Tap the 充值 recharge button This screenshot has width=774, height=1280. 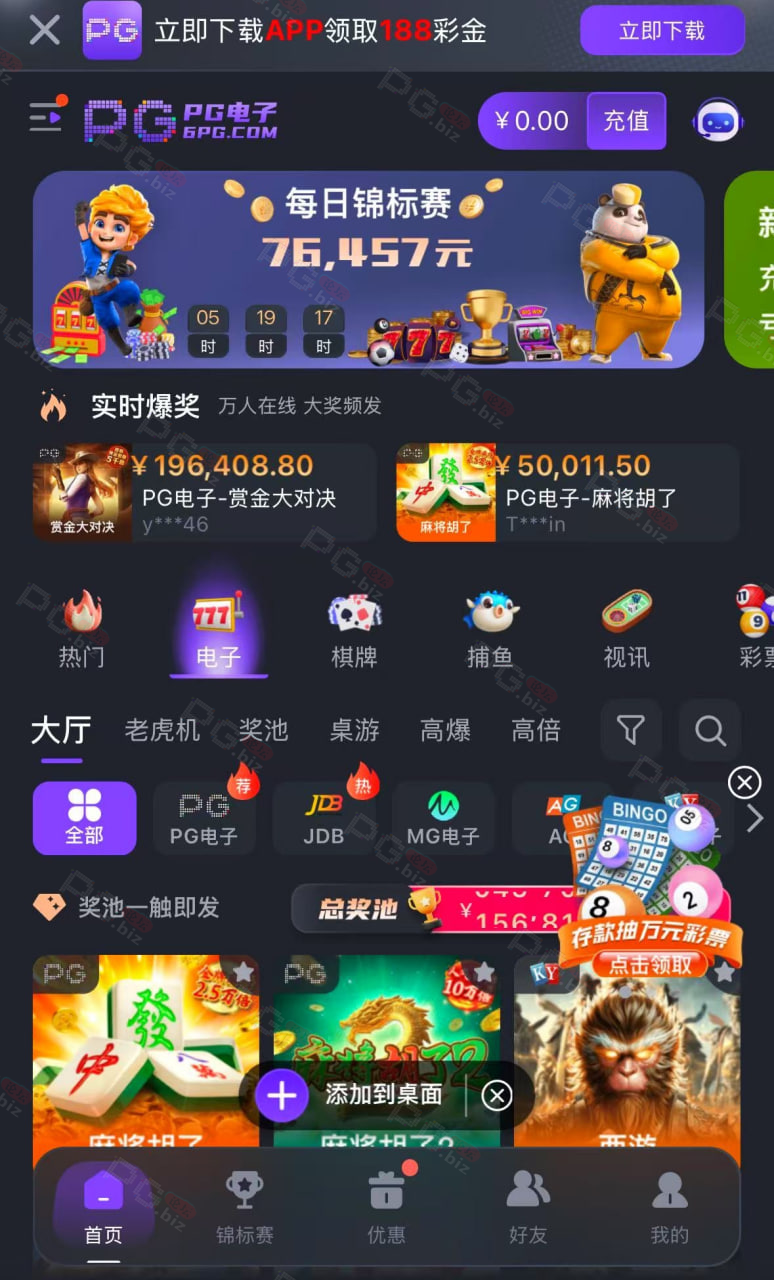pyautogui.click(x=626, y=121)
